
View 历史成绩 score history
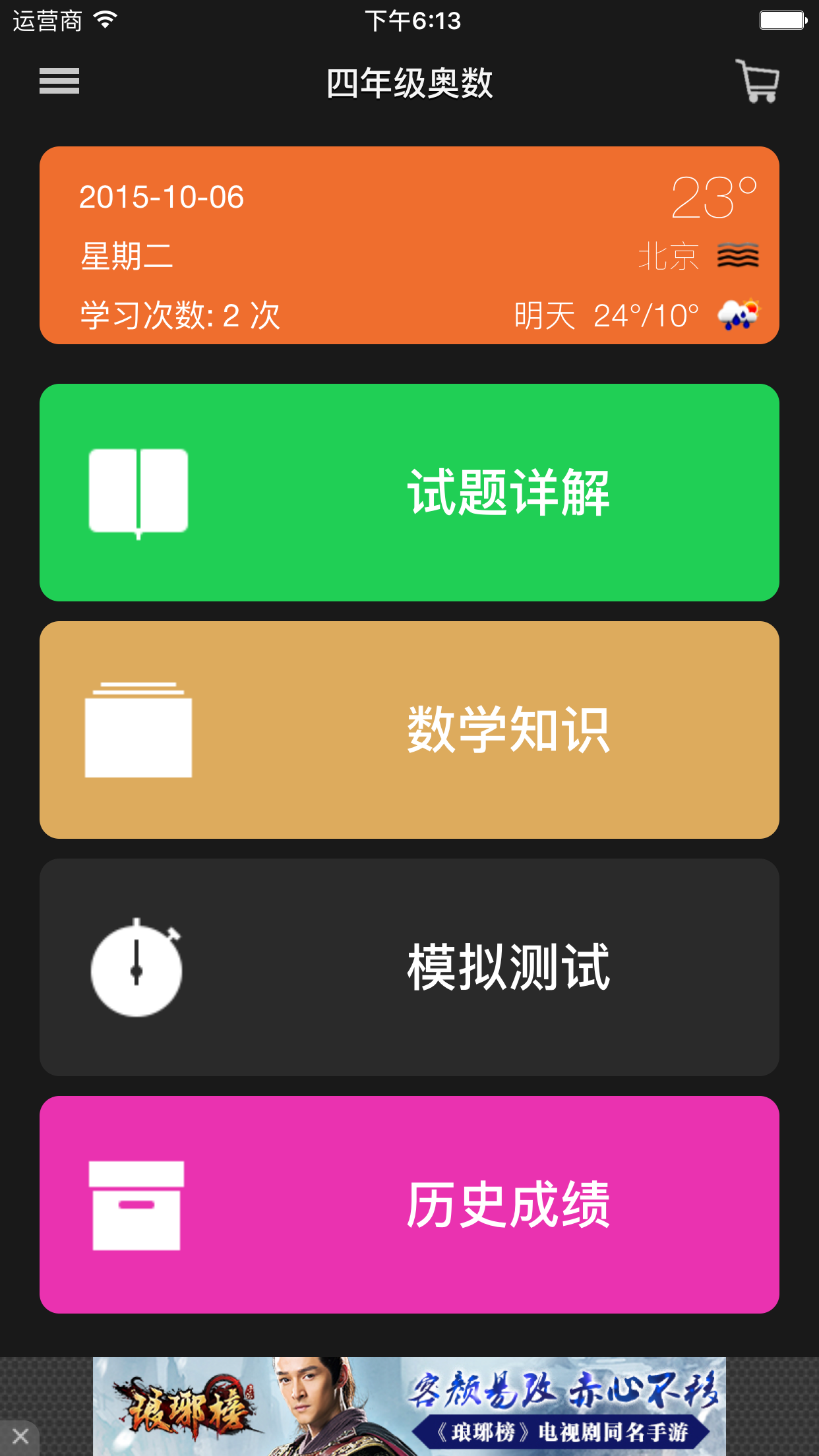[x=409, y=1204]
